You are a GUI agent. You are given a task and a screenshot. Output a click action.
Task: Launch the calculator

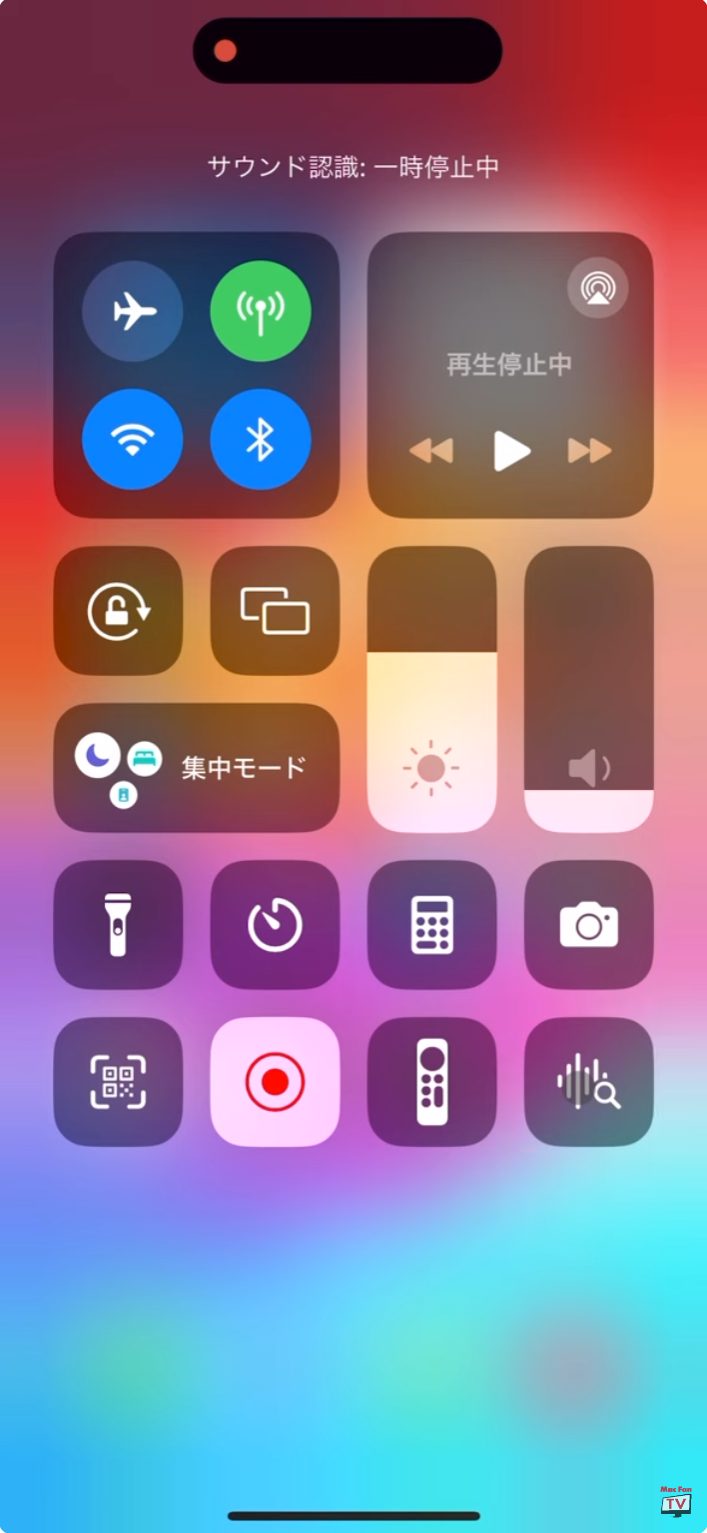pyautogui.click(x=432, y=925)
